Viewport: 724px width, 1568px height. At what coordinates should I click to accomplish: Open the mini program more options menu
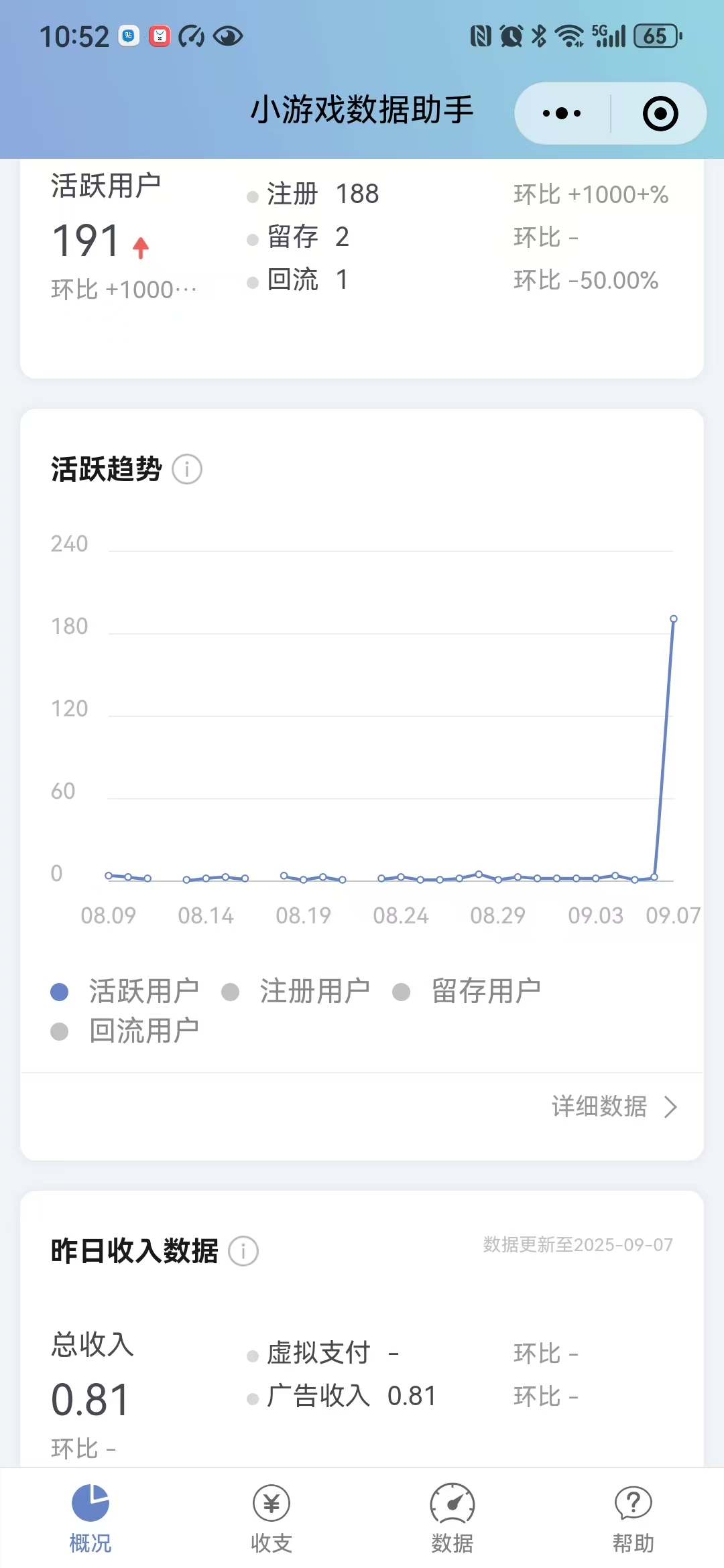pyautogui.click(x=562, y=113)
